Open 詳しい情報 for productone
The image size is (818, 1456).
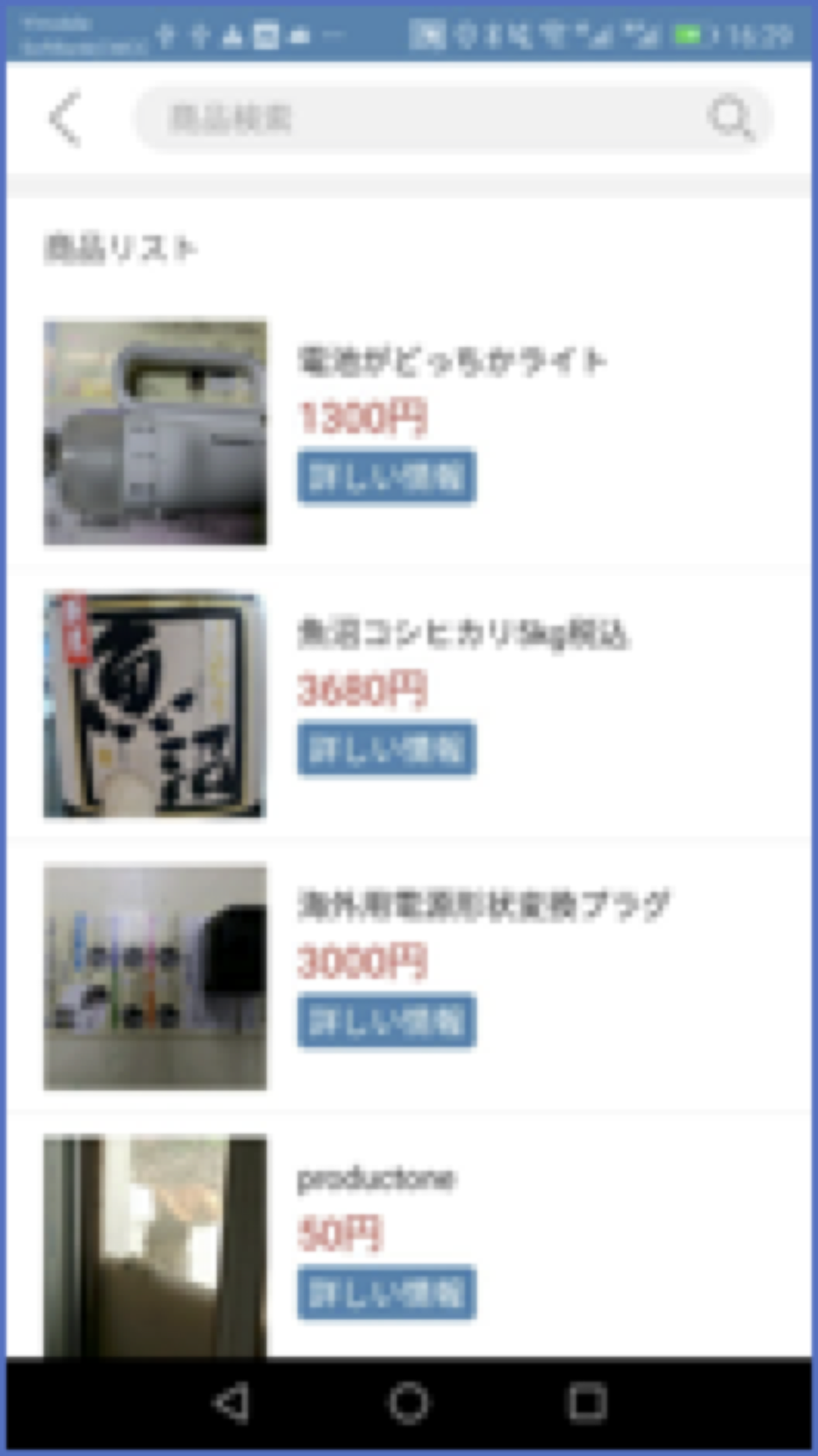[387, 1293]
